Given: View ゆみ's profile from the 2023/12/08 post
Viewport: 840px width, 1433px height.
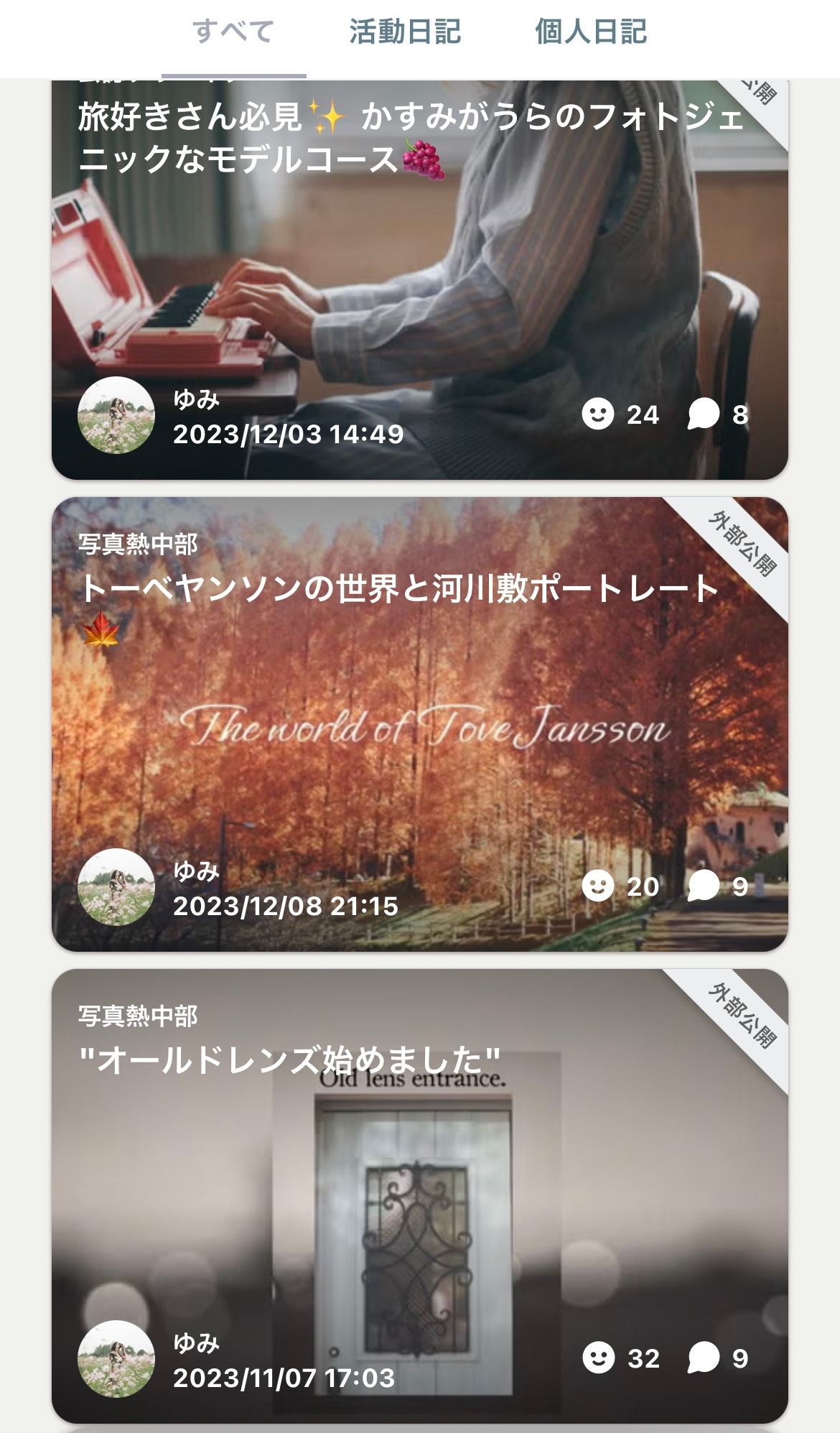Looking at the screenshot, I should 116,887.
